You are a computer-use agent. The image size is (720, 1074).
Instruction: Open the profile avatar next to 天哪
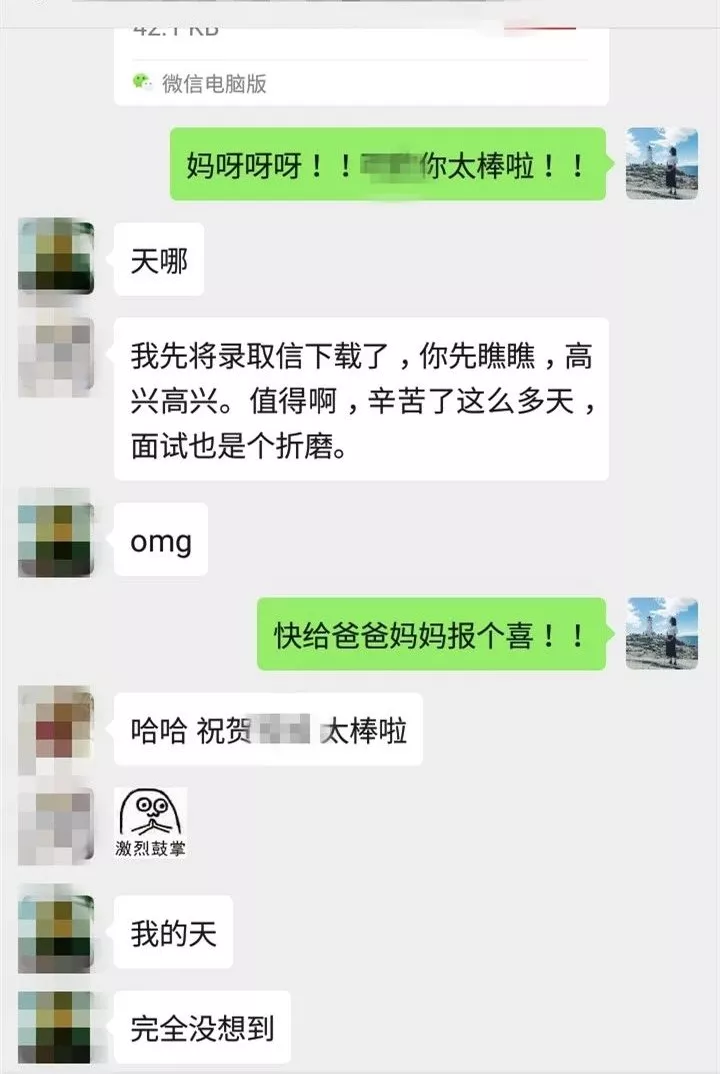coord(56,257)
